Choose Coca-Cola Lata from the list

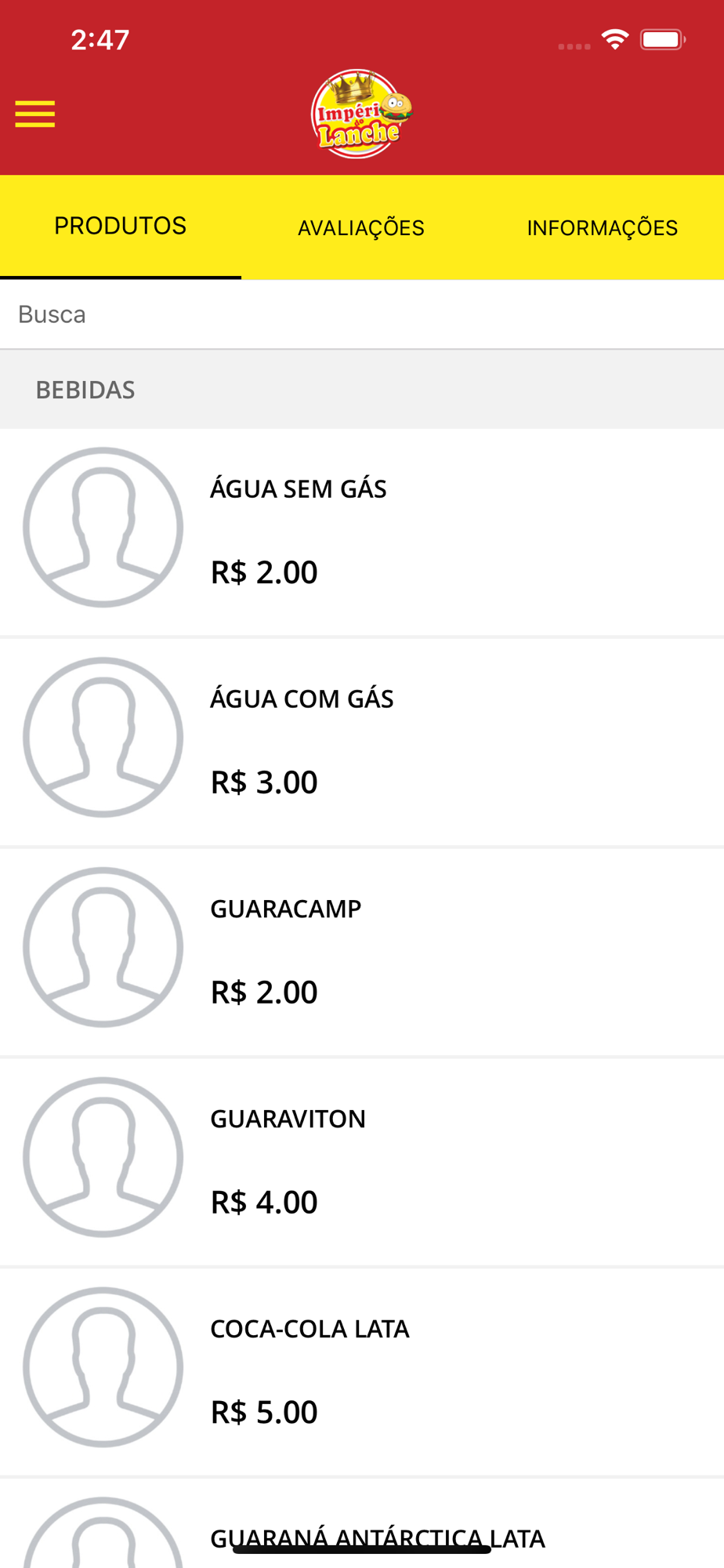362,1373
